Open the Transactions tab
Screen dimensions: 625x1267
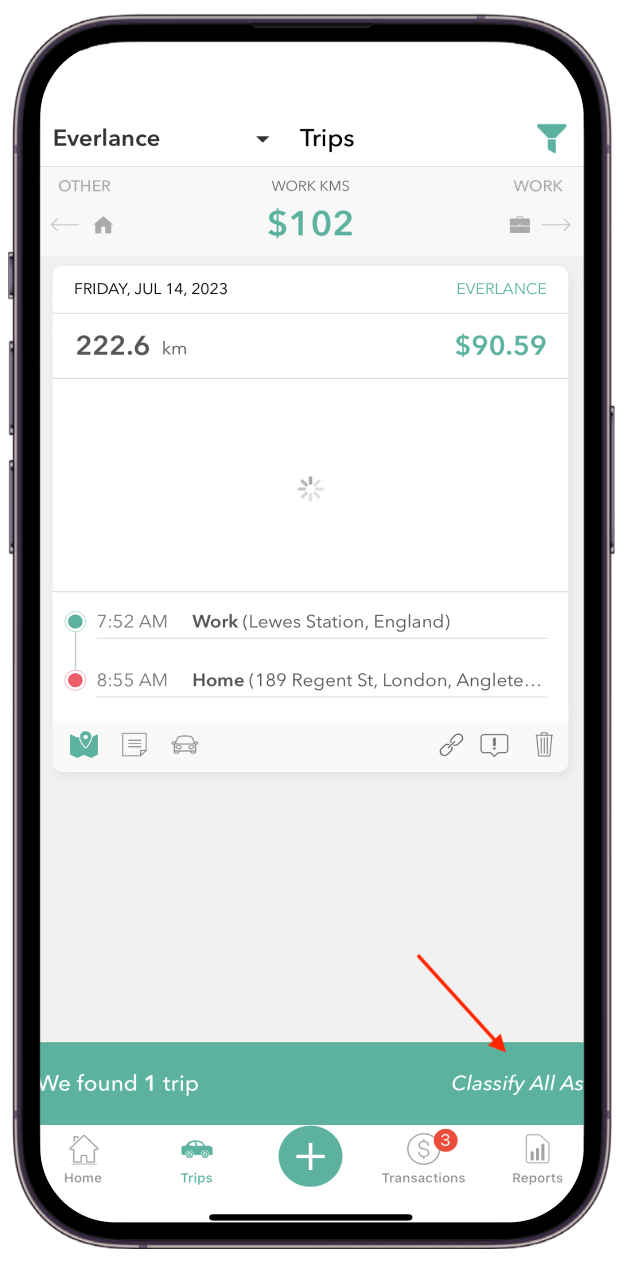click(423, 1160)
